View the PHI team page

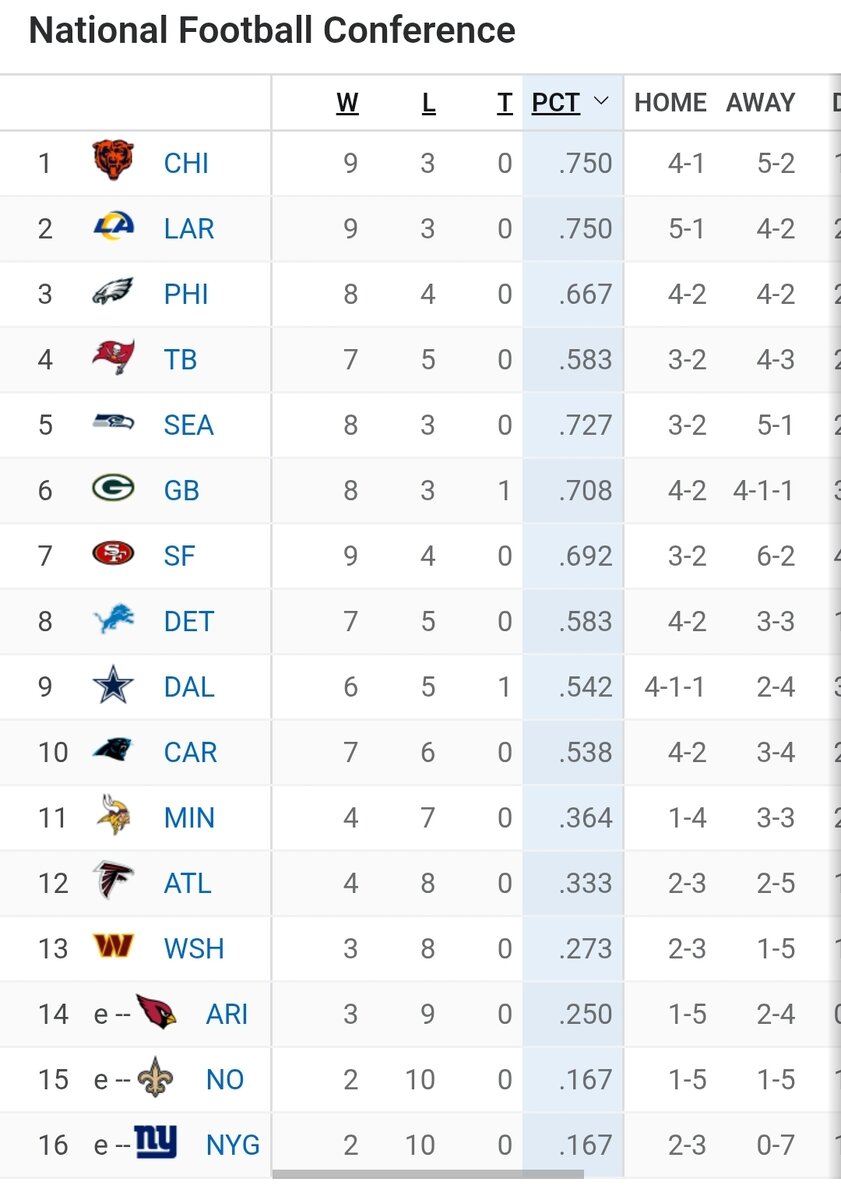tap(186, 294)
